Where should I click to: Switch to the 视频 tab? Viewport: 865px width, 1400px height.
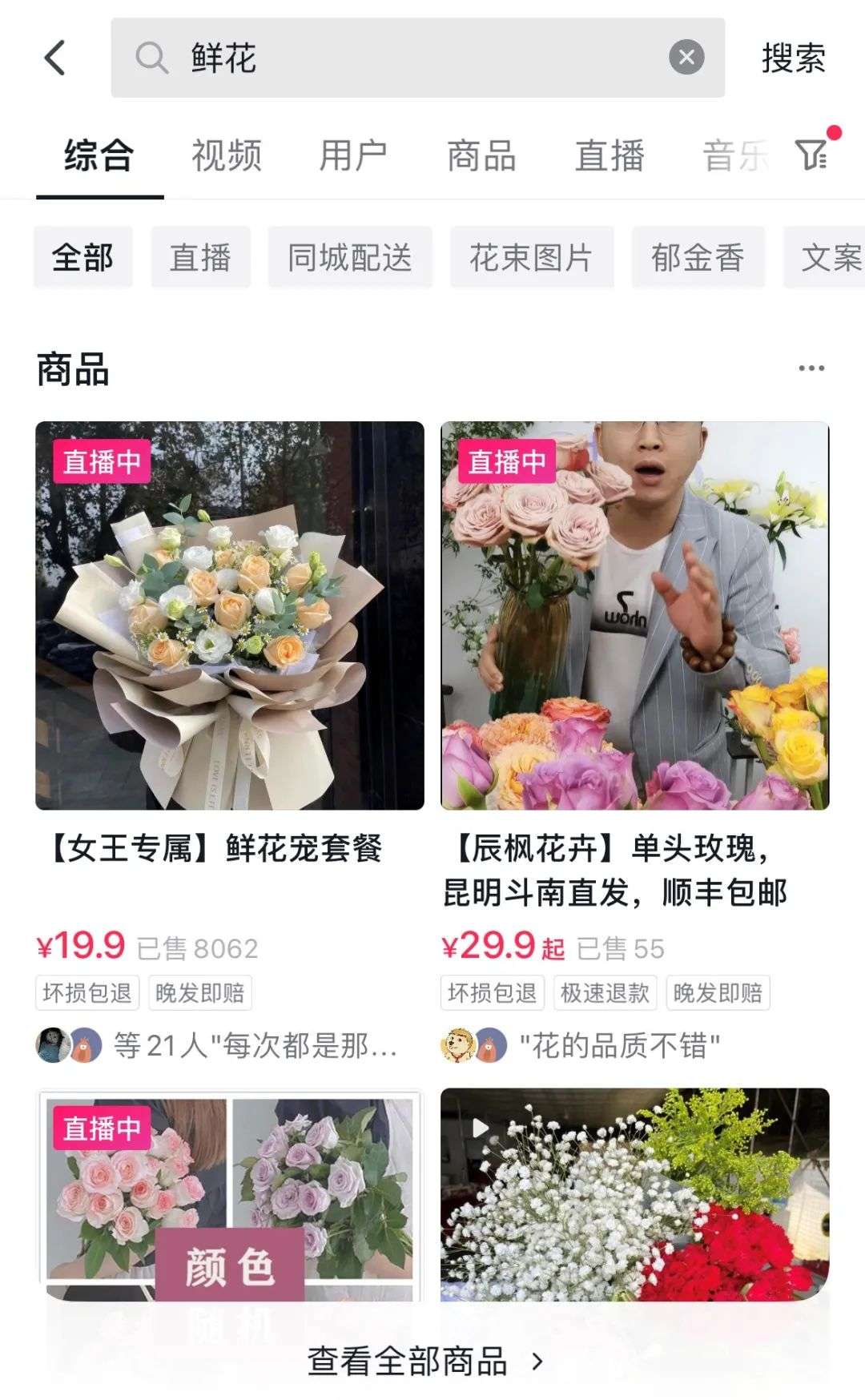coord(226,155)
